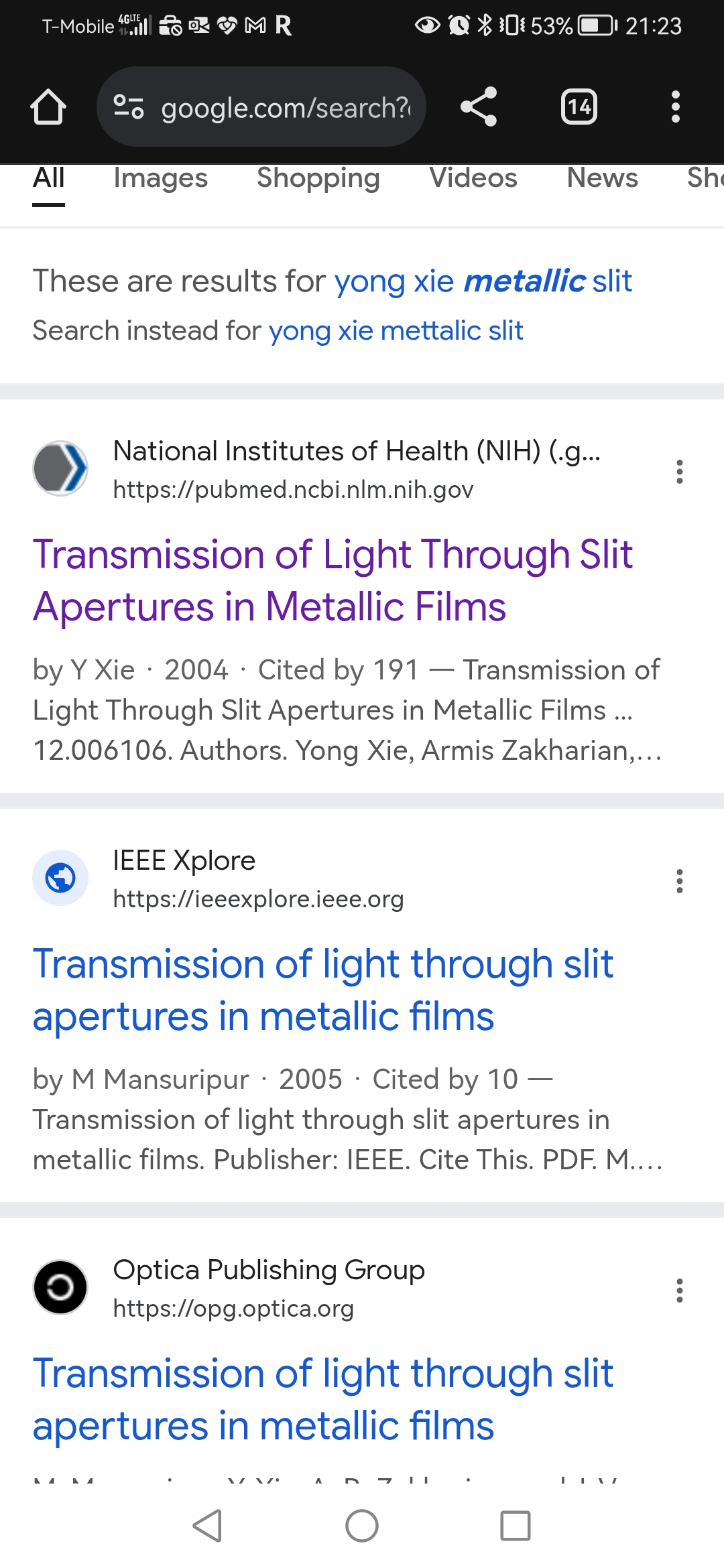Switch to the News results tab

pyautogui.click(x=603, y=178)
